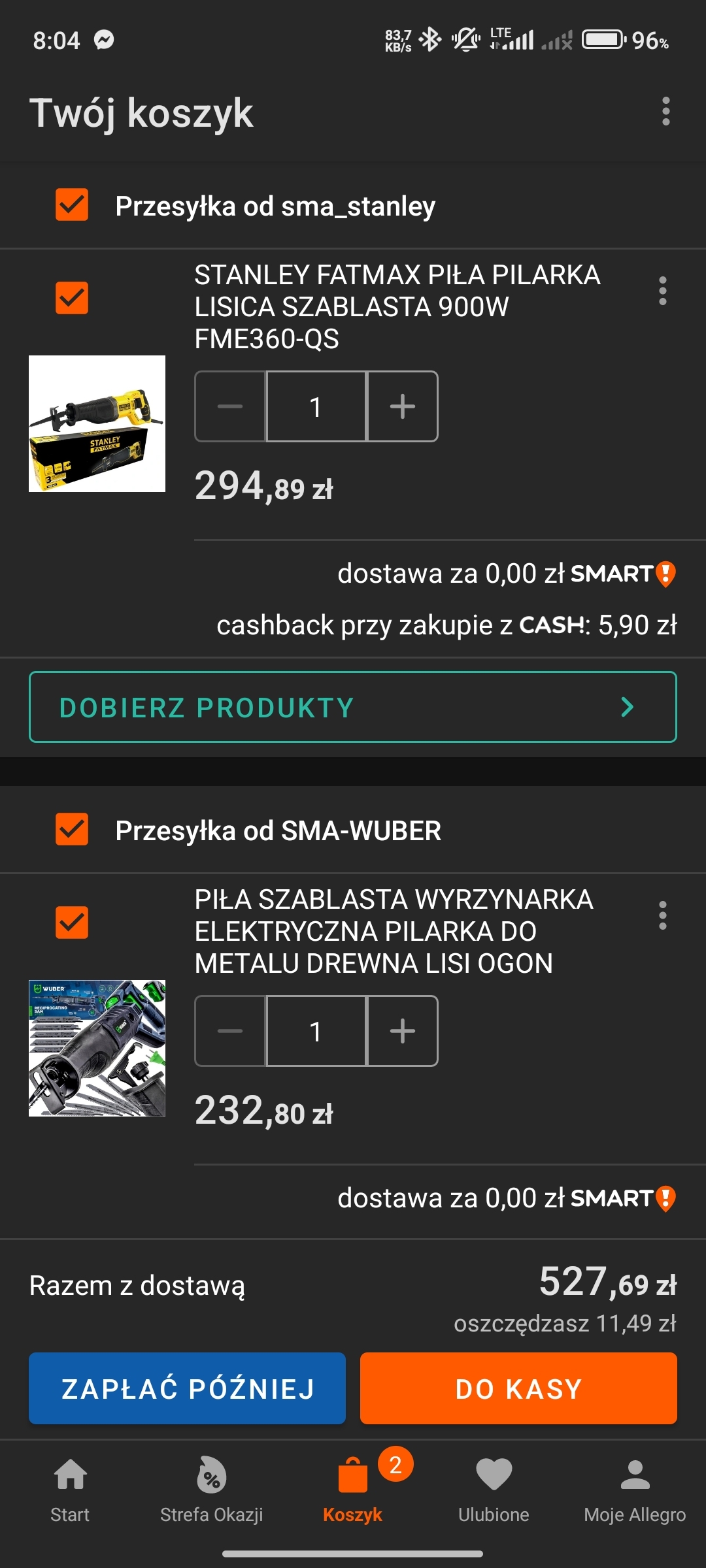Decrease the Wuber saw quantity
The width and height of the screenshot is (706, 1568).
230,1031
